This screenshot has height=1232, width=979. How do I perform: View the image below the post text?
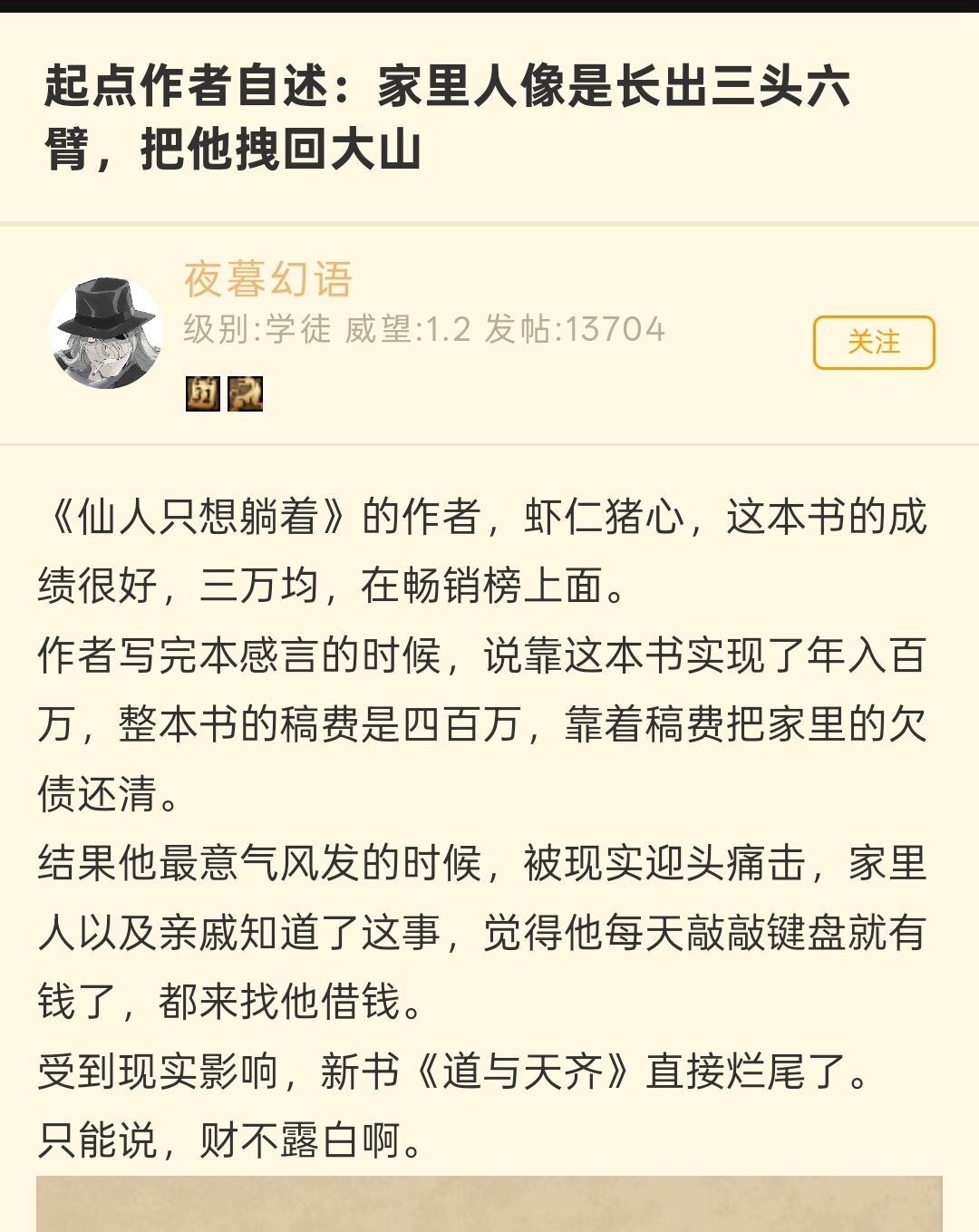tap(489, 1206)
